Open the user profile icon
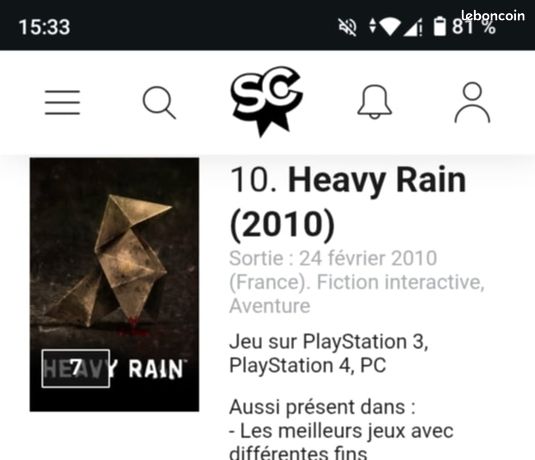This screenshot has width=535, height=460. [472, 102]
